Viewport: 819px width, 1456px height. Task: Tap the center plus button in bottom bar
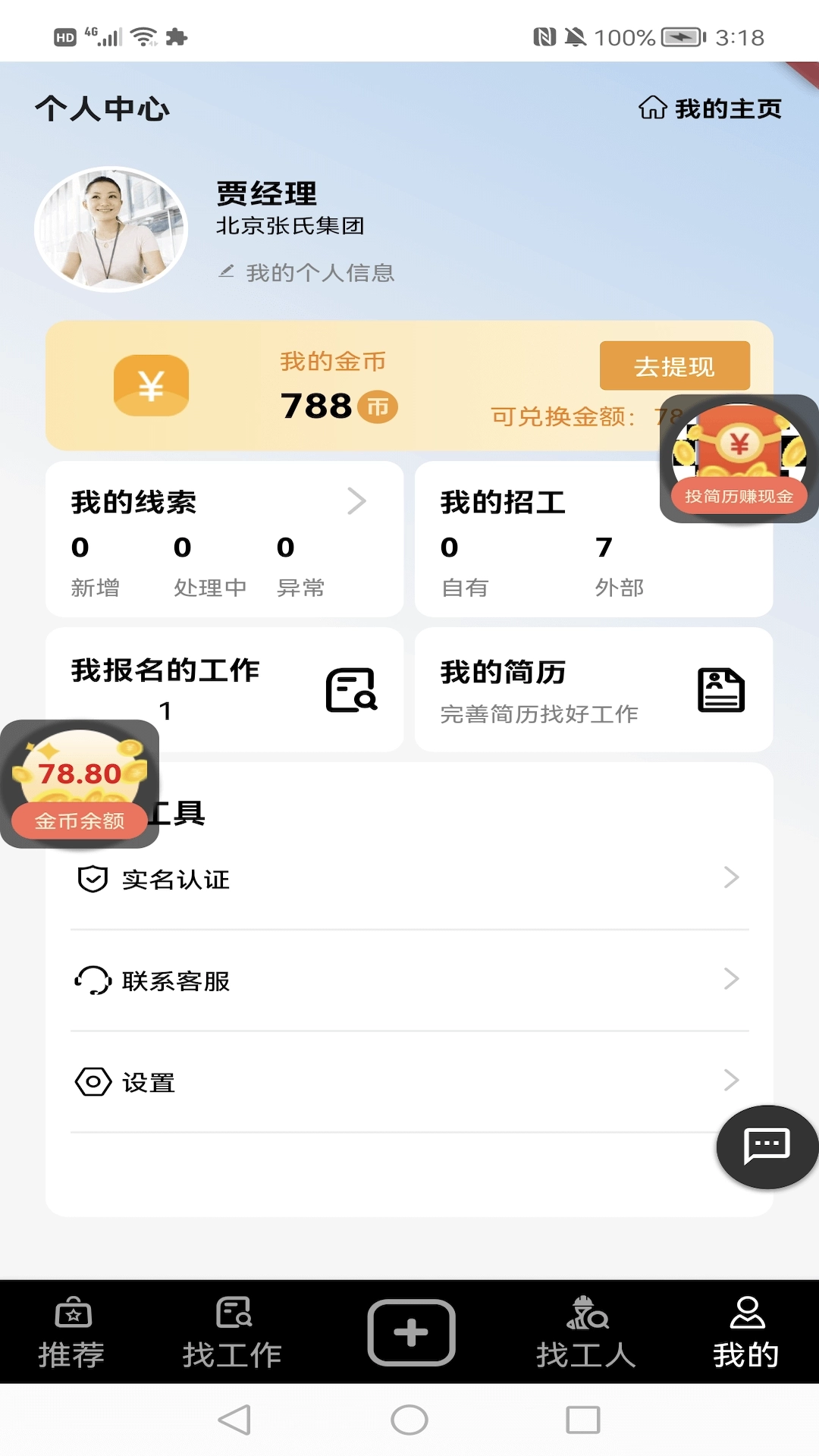[409, 1333]
